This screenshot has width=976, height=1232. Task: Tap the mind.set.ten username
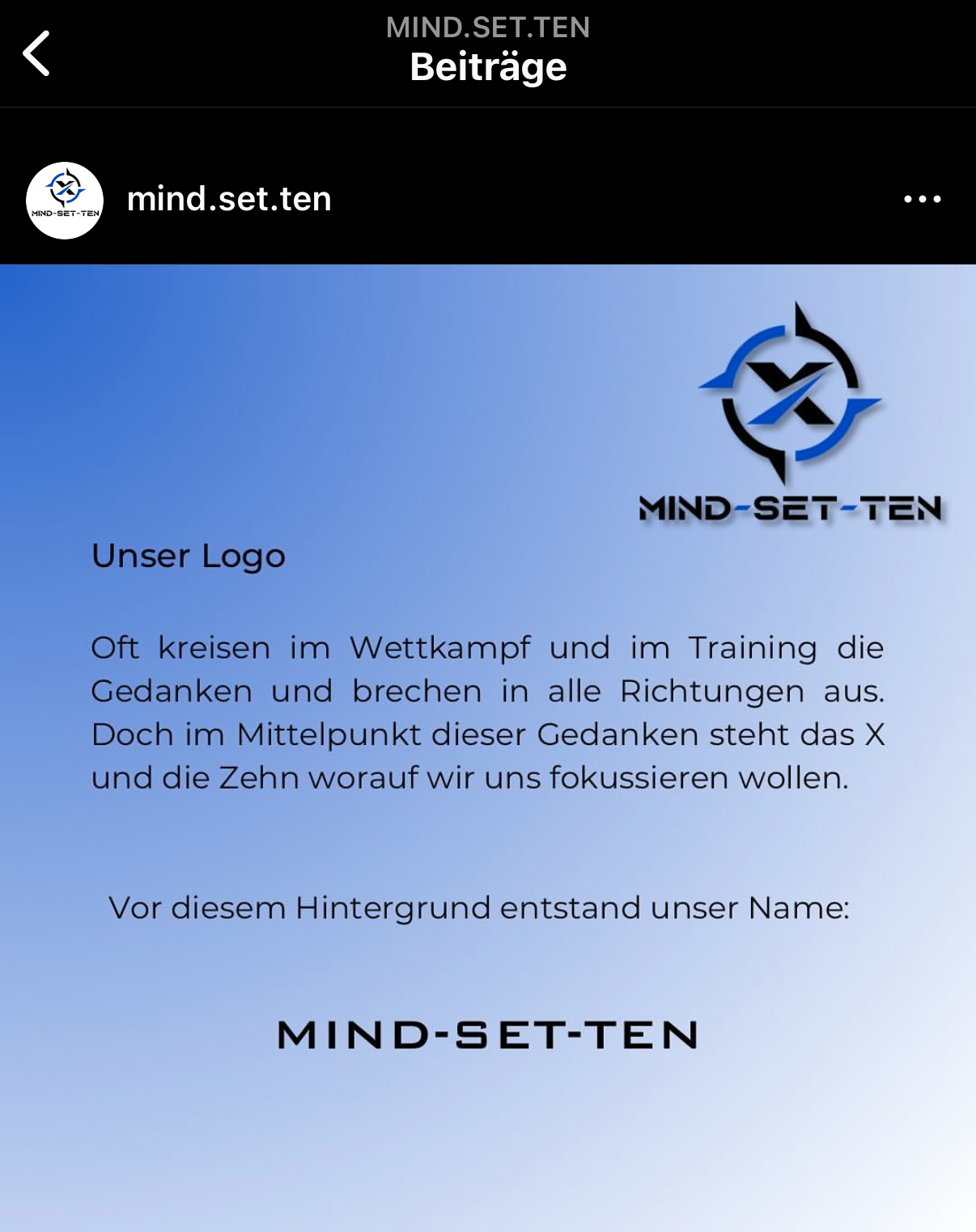pyautogui.click(x=229, y=199)
